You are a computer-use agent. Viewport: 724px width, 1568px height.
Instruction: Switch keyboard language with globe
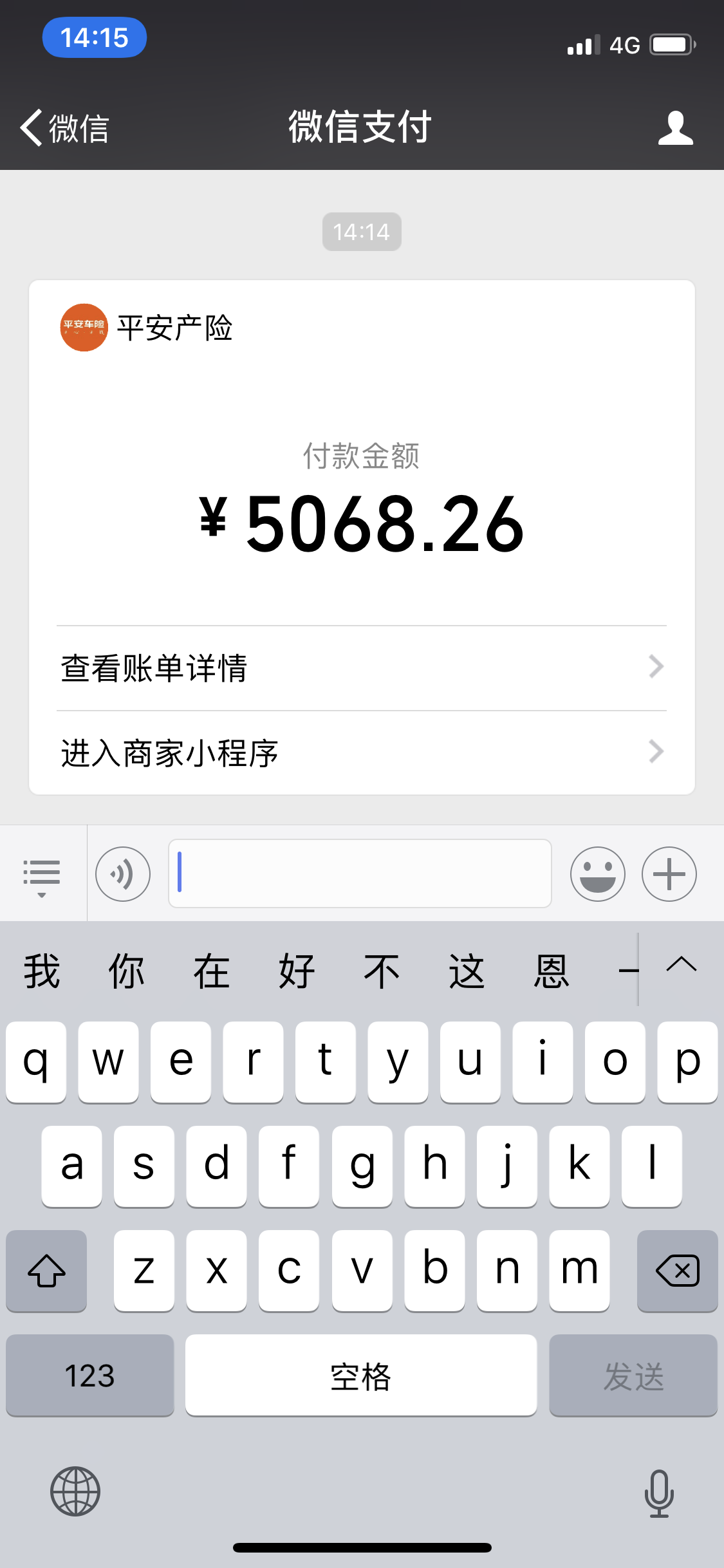point(75,1491)
